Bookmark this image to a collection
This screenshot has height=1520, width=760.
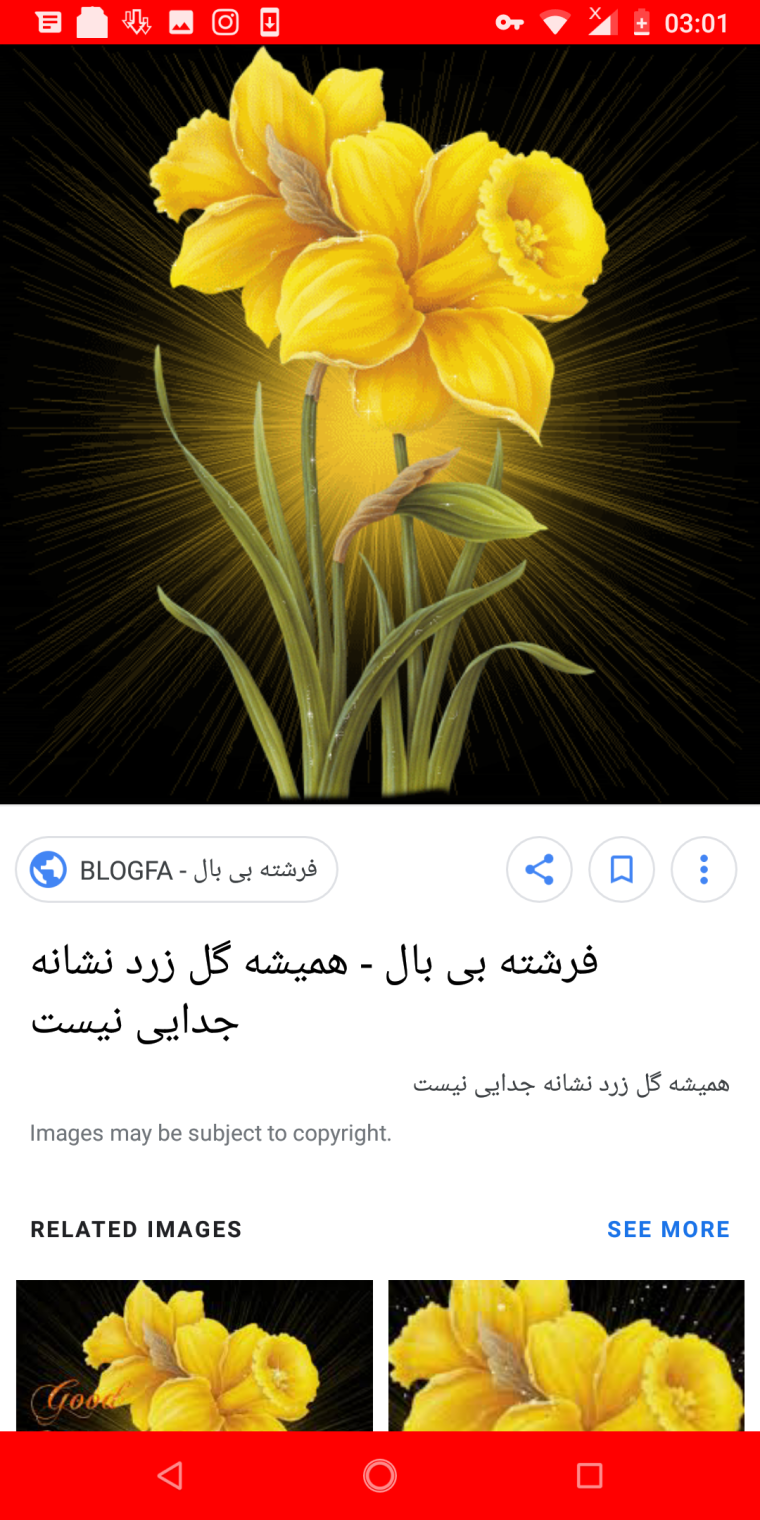point(621,870)
